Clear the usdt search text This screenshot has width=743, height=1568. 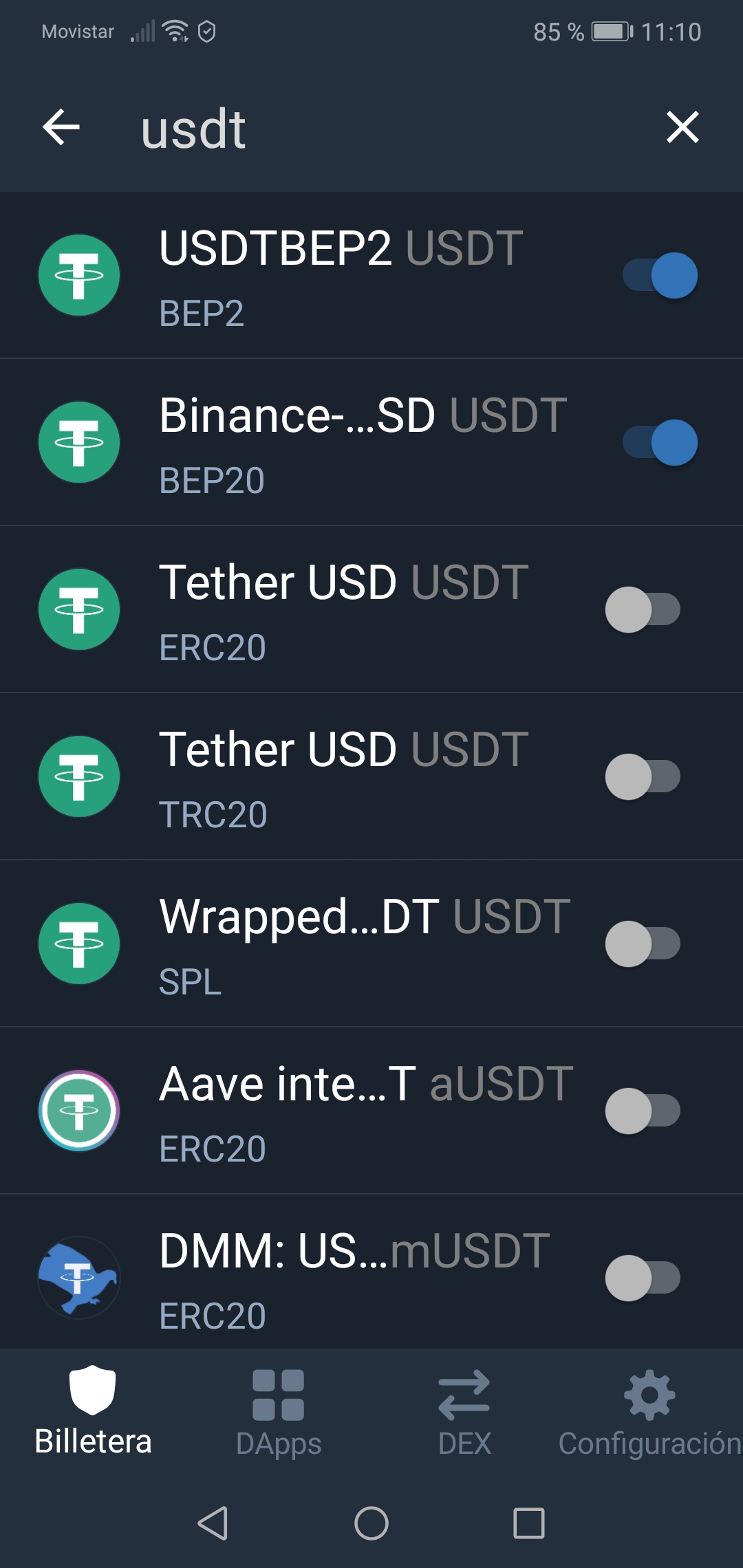click(x=682, y=127)
